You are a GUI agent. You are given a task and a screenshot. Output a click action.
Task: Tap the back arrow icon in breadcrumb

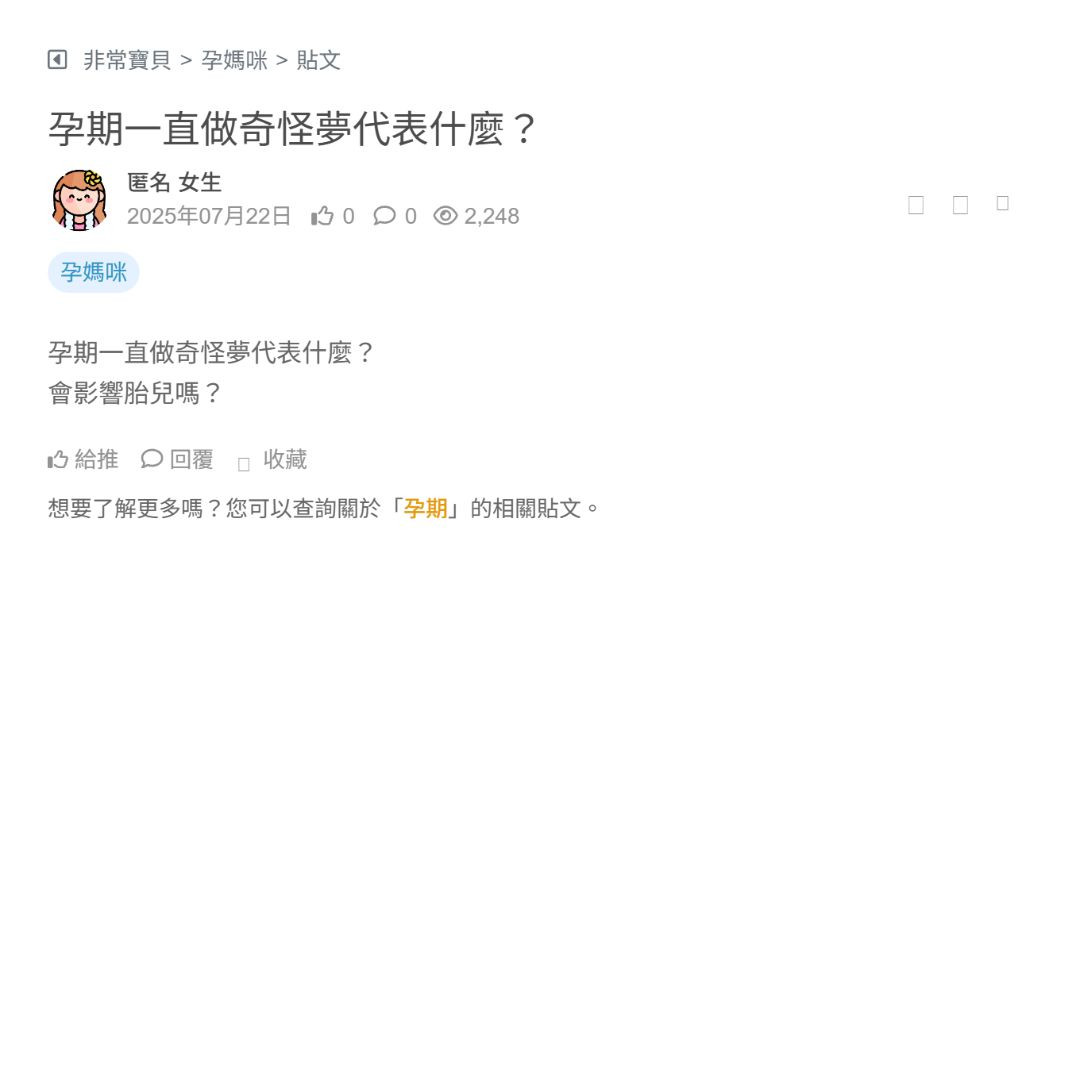pyautogui.click(x=57, y=60)
